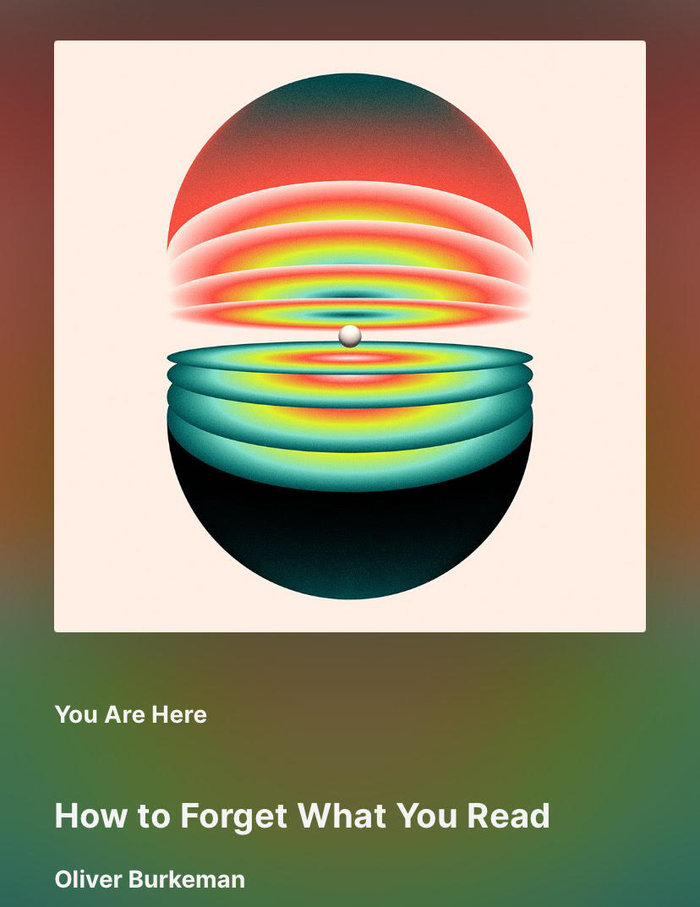Image resolution: width=700 pixels, height=907 pixels.
Task: Tap the session cover artwork
Action: coord(350,336)
